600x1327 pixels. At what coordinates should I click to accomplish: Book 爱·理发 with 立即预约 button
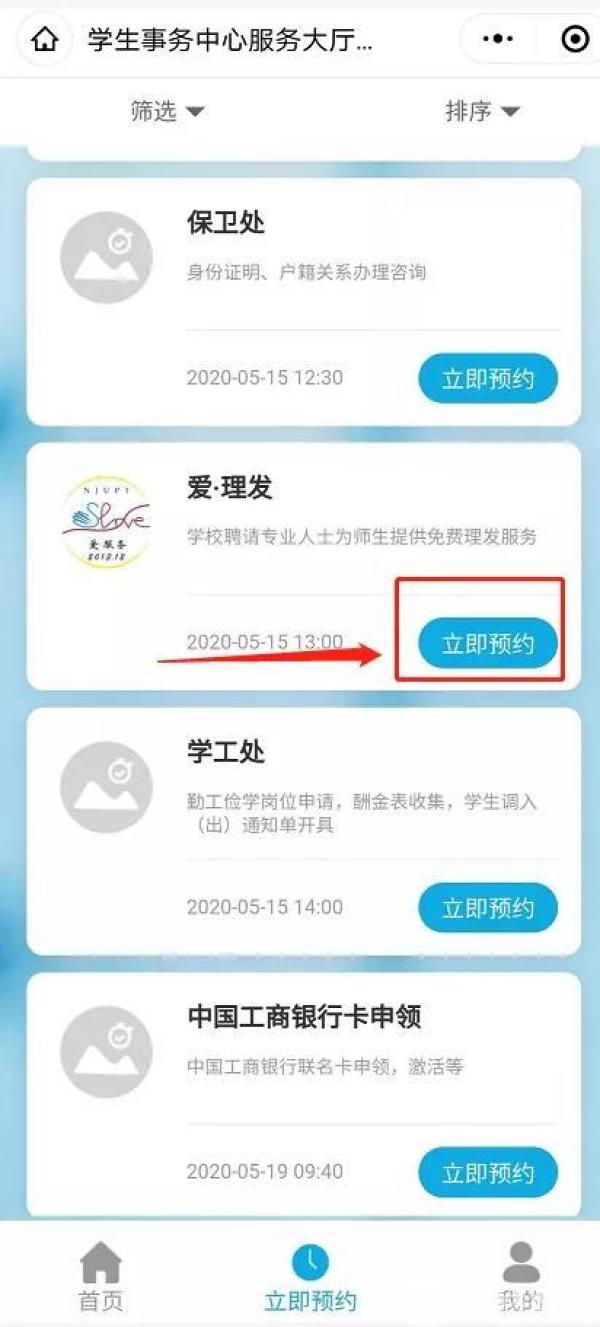488,643
